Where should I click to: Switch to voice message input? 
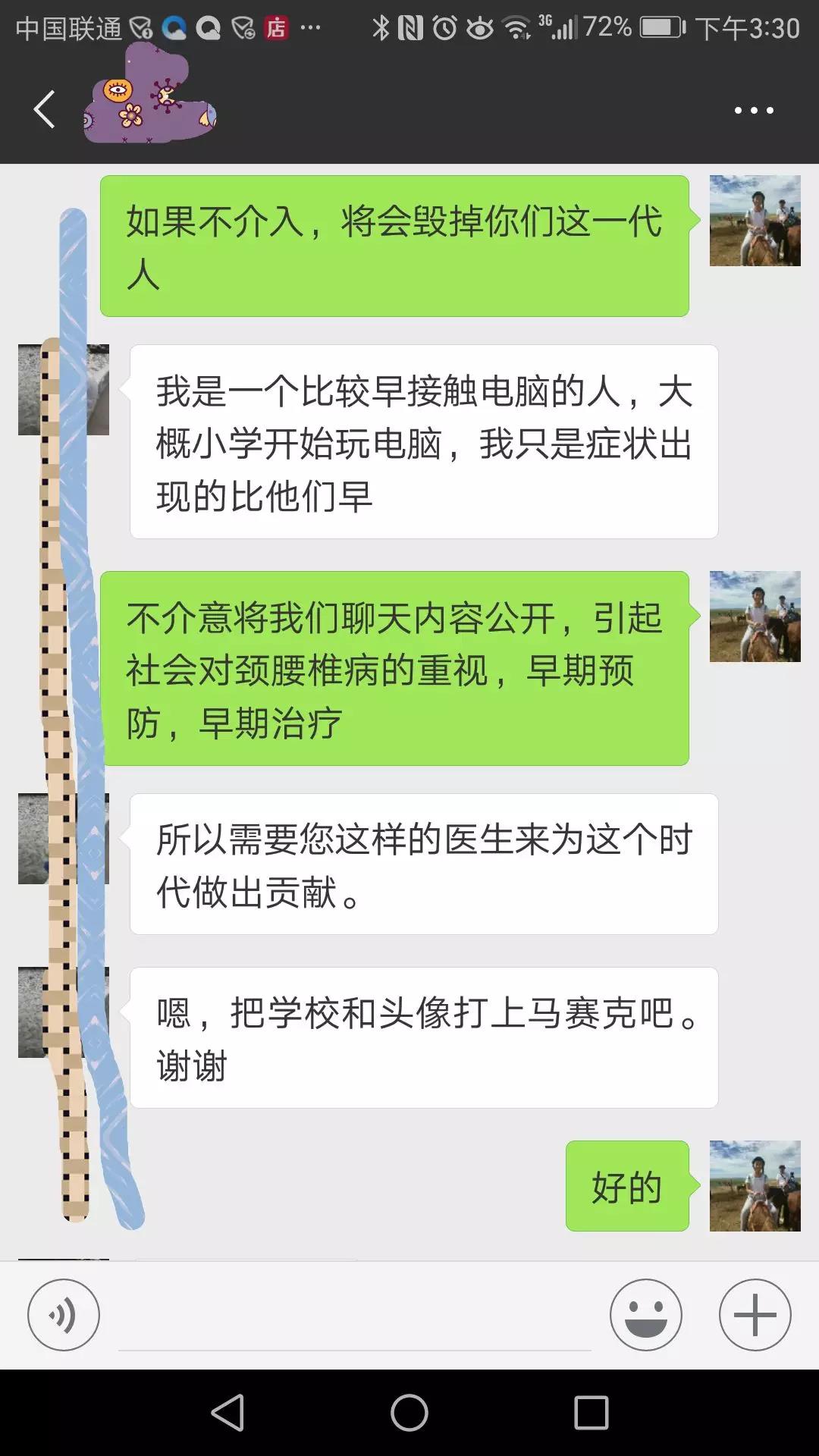(x=64, y=1315)
